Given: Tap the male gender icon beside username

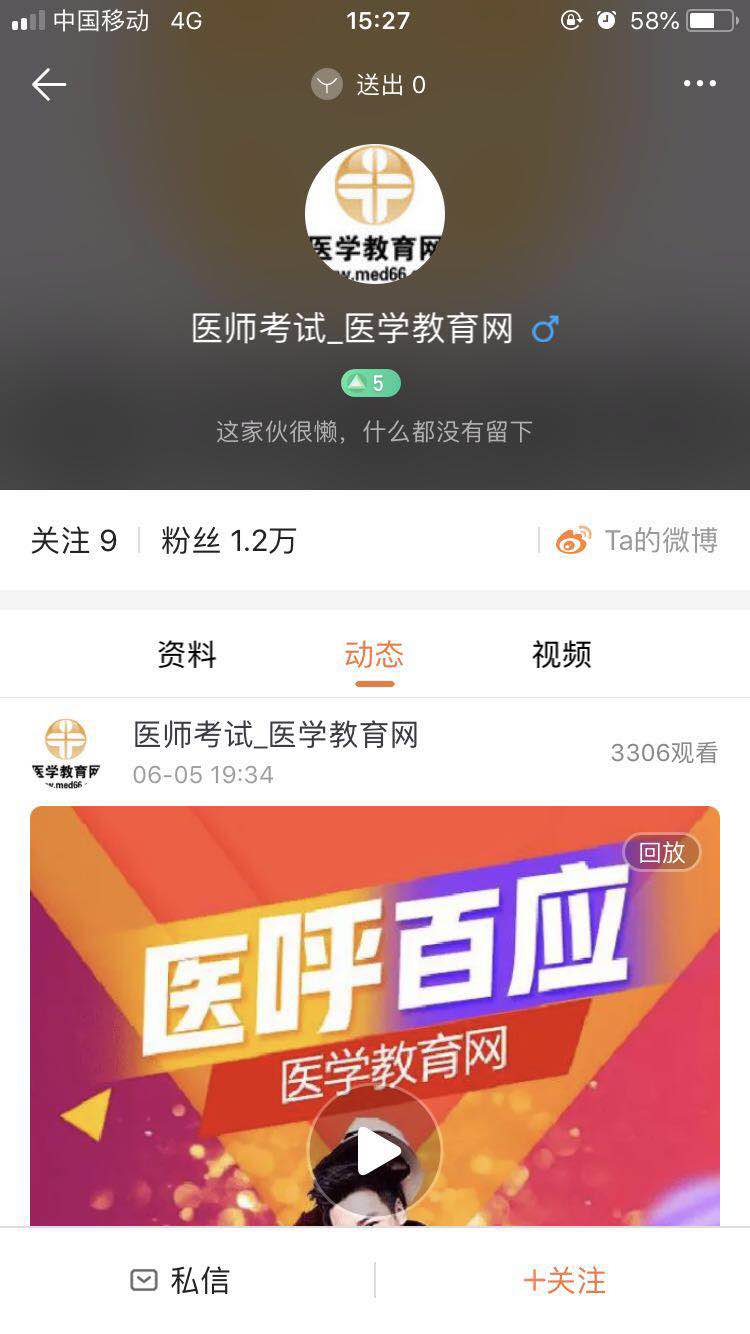Looking at the screenshot, I should (544, 328).
